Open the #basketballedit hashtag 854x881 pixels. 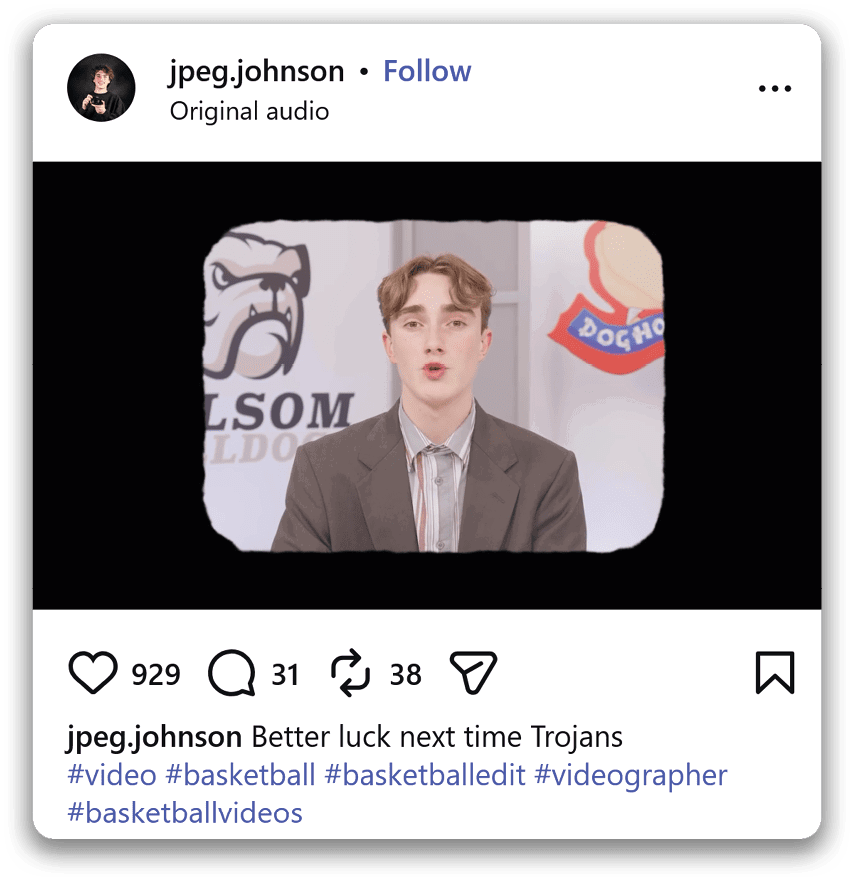pyautogui.click(x=424, y=775)
